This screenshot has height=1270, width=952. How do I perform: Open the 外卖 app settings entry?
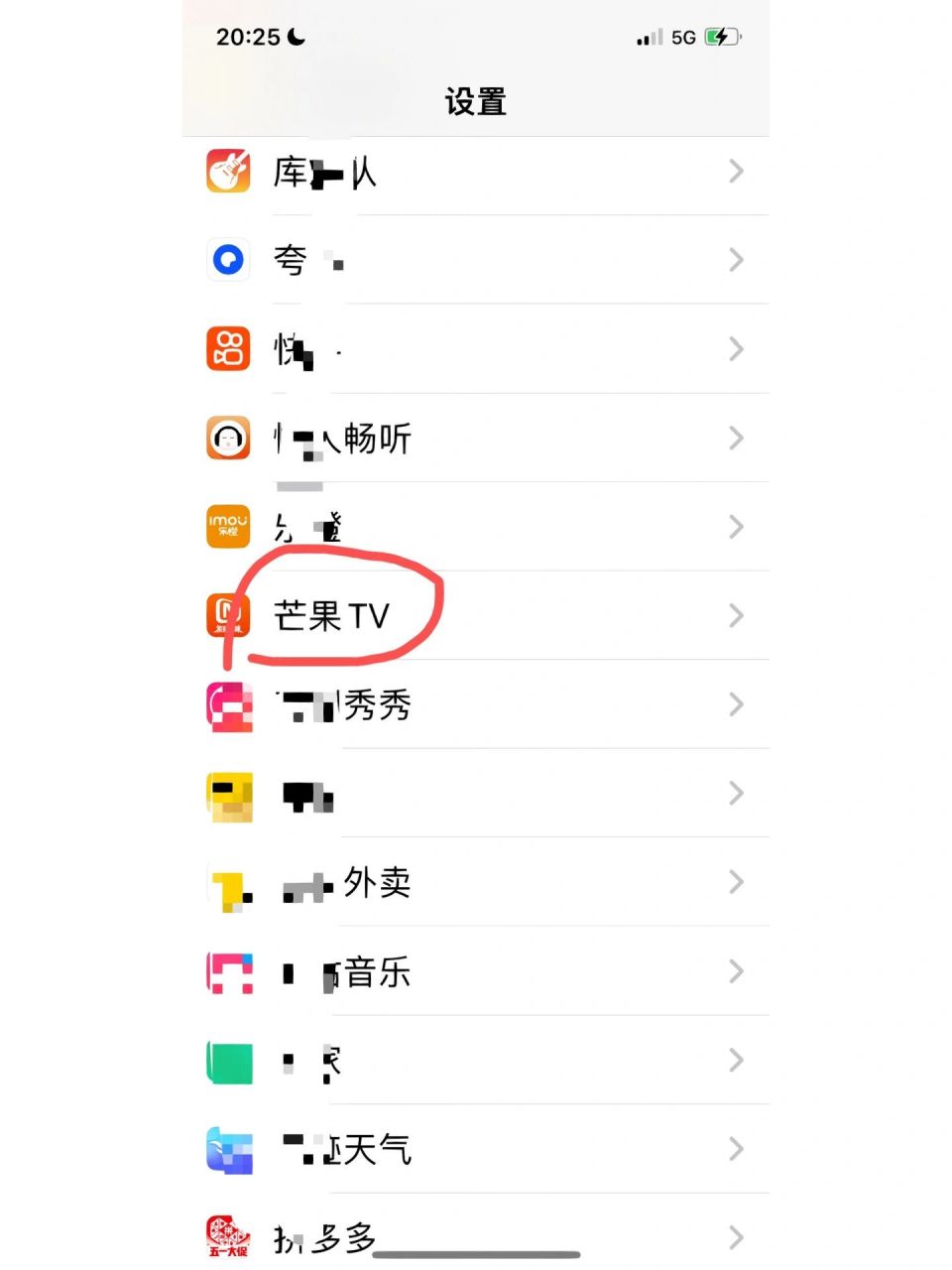(476, 882)
